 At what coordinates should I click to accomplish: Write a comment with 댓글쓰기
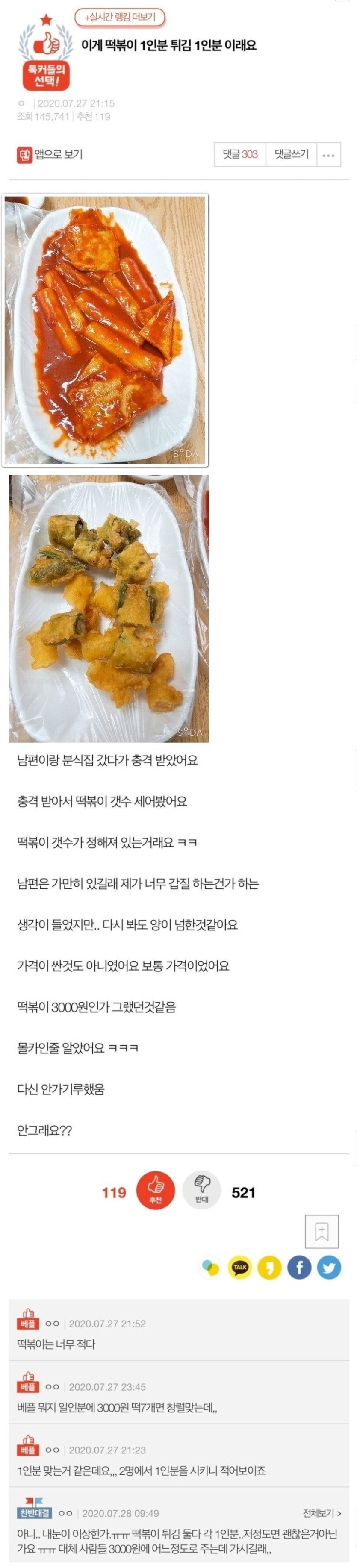click(x=291, y=155)
